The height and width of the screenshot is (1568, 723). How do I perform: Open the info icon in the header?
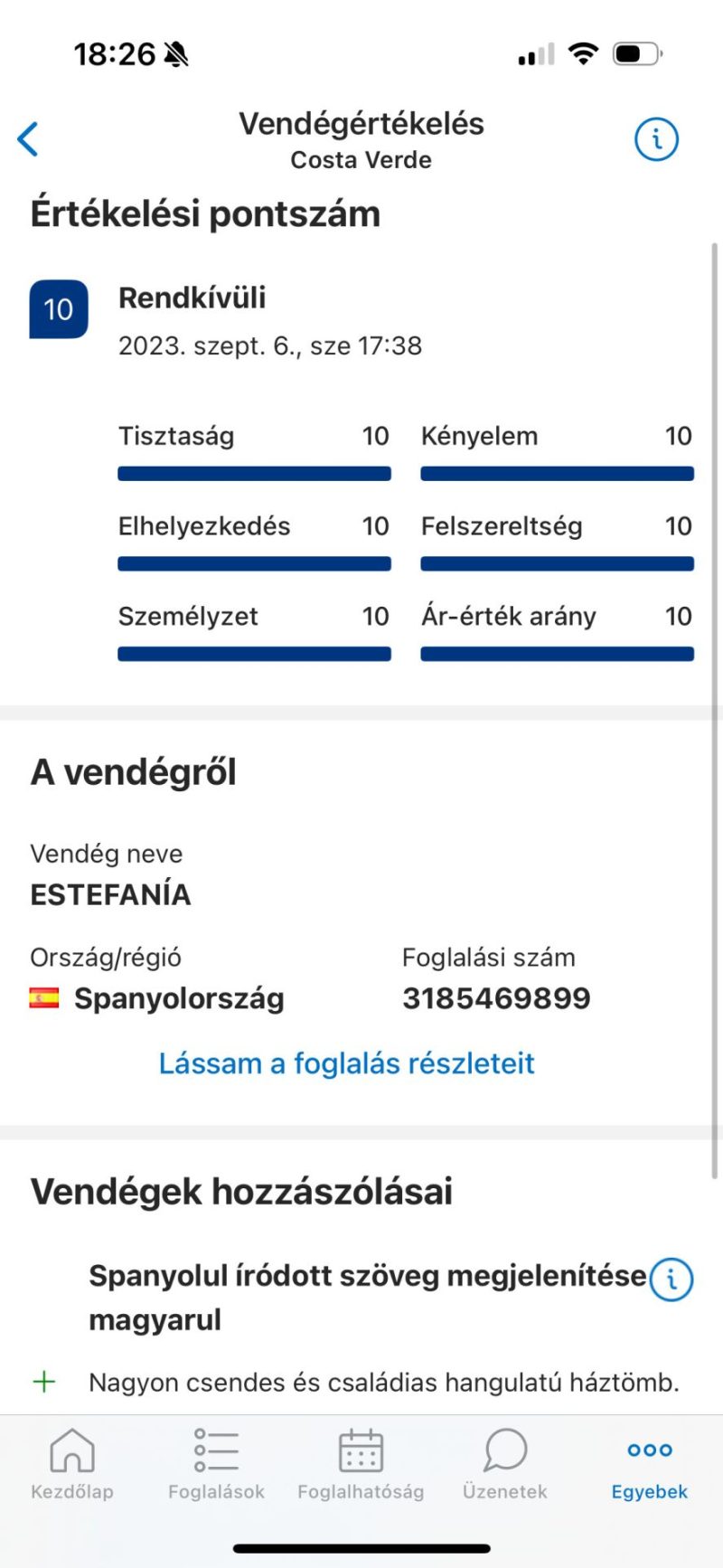click(656, 139)
